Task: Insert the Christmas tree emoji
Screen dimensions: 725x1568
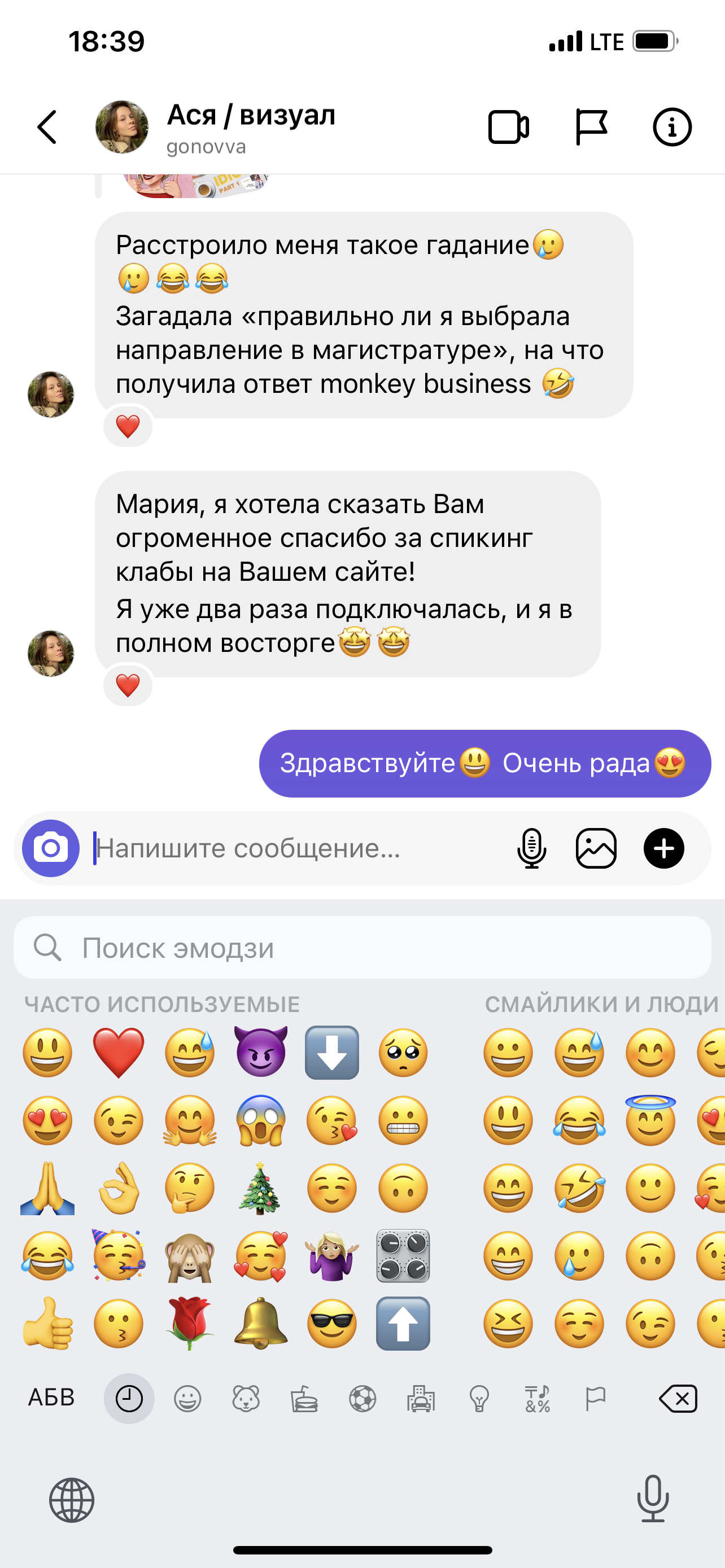Action: coord(260,1188)
